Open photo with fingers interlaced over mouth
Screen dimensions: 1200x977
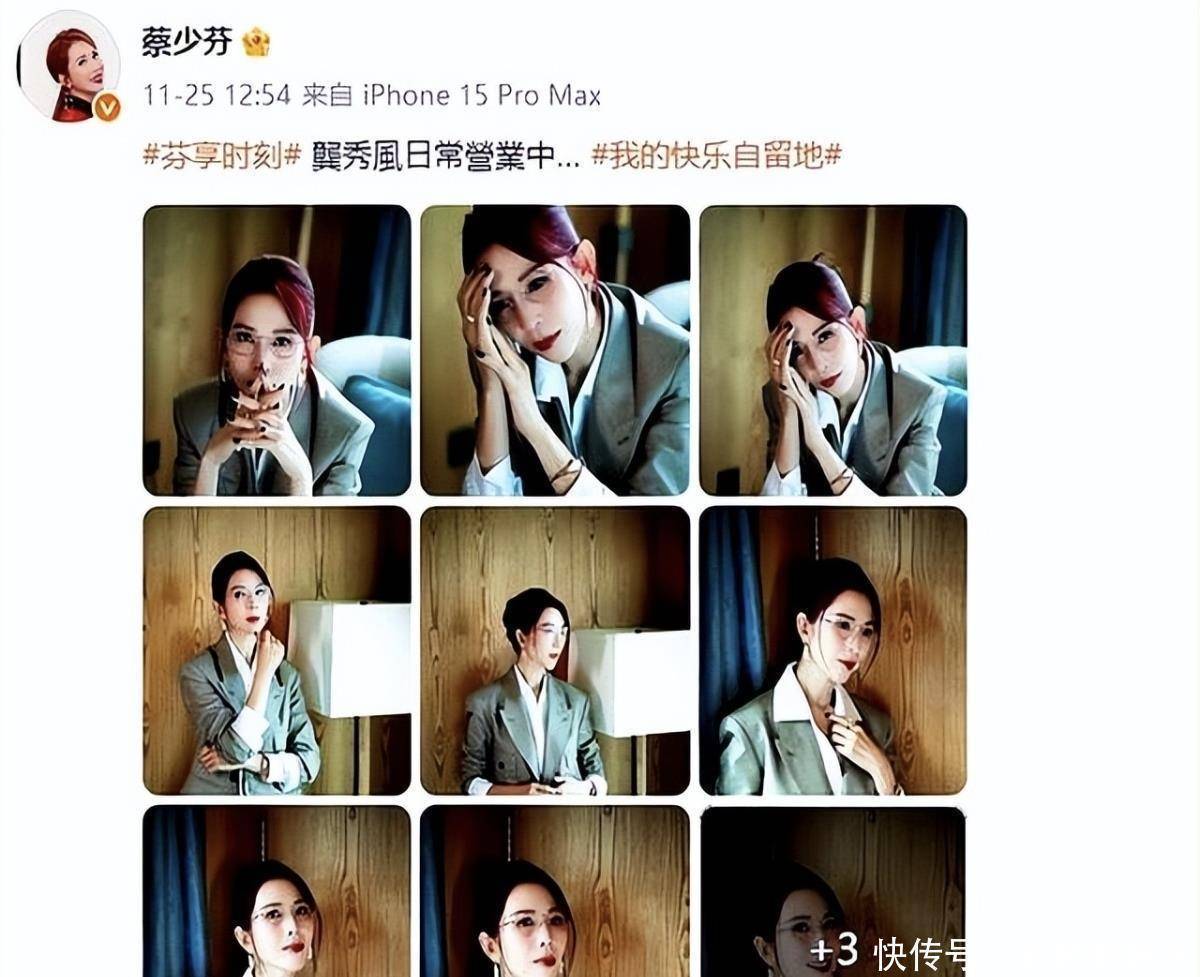point(277,350)
